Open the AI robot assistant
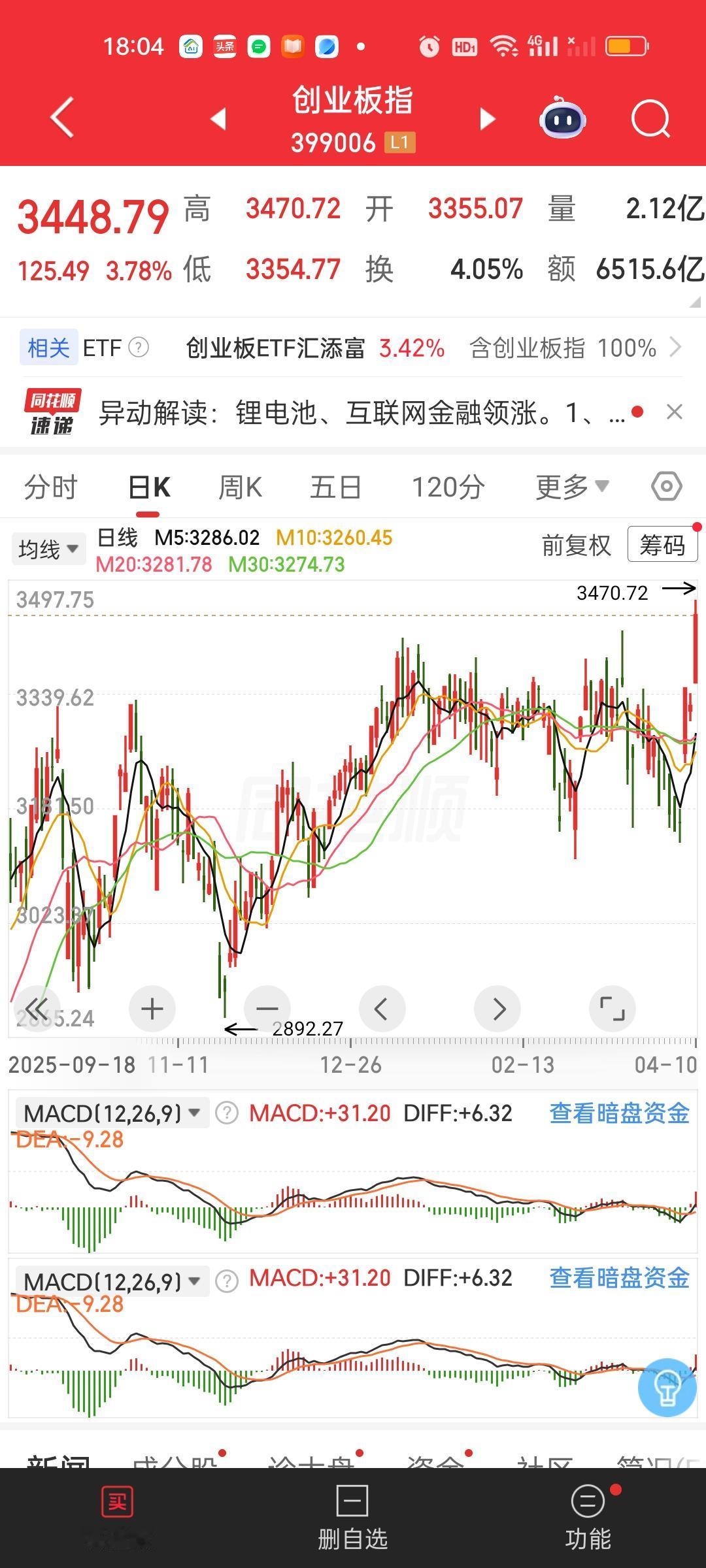 (x=562, y=119)
